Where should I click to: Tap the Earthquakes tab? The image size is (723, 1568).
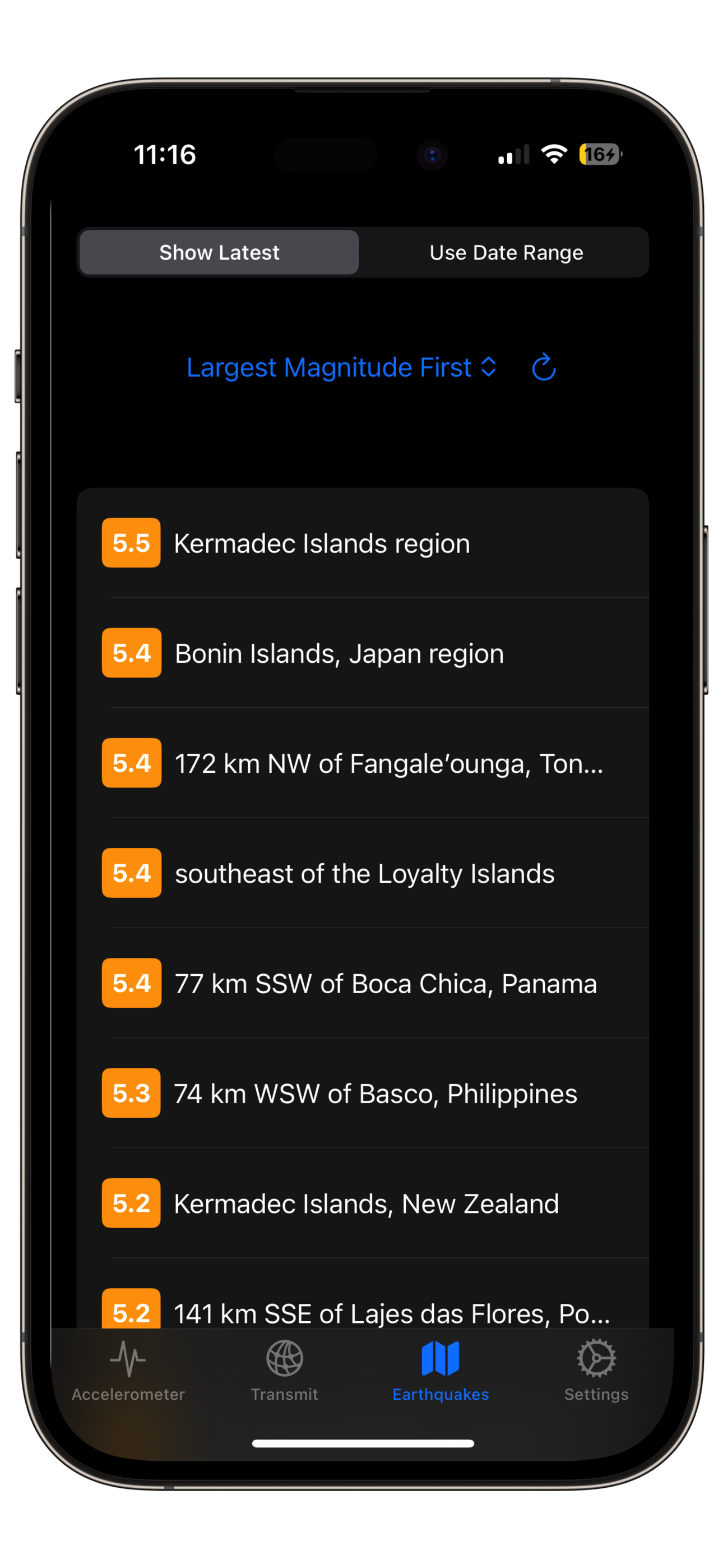coord(440,1368)
